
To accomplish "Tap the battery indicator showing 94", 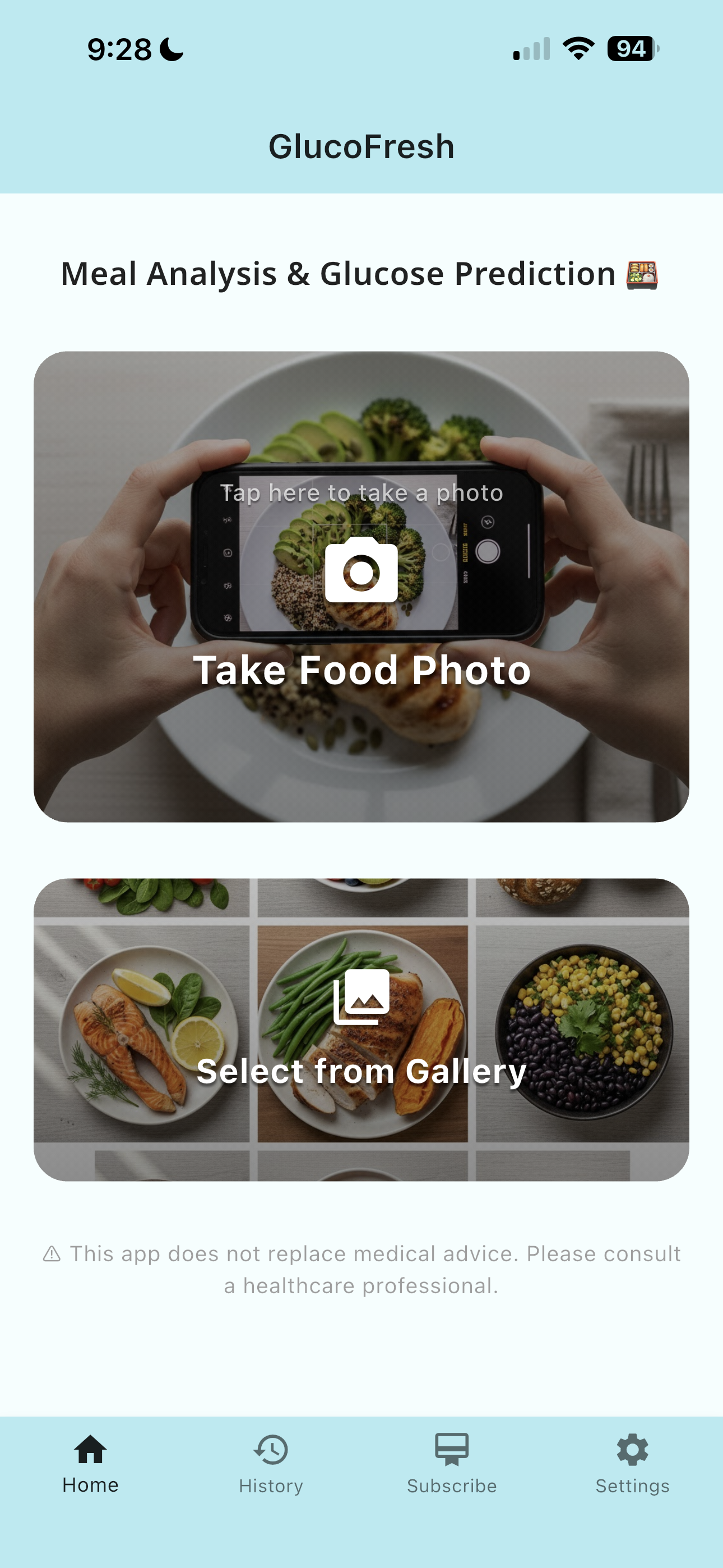I will (x=631, y=48).
